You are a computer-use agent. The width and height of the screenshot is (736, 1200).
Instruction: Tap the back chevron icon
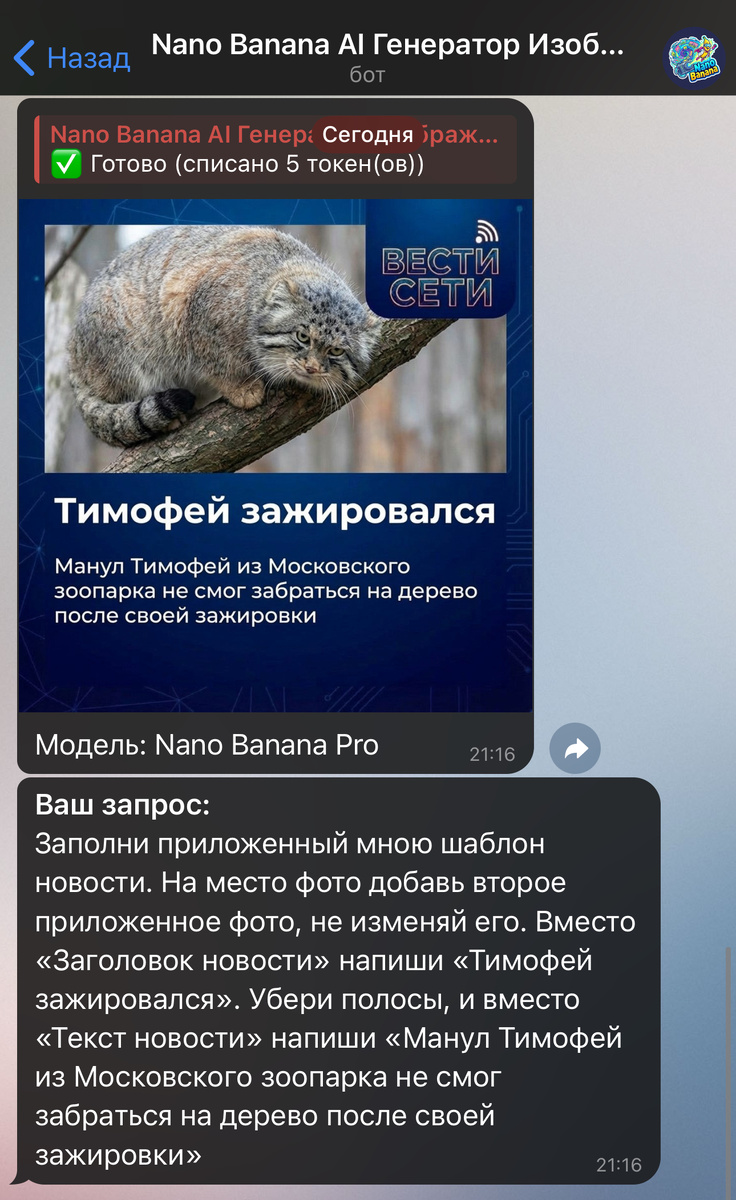(25, 58)
